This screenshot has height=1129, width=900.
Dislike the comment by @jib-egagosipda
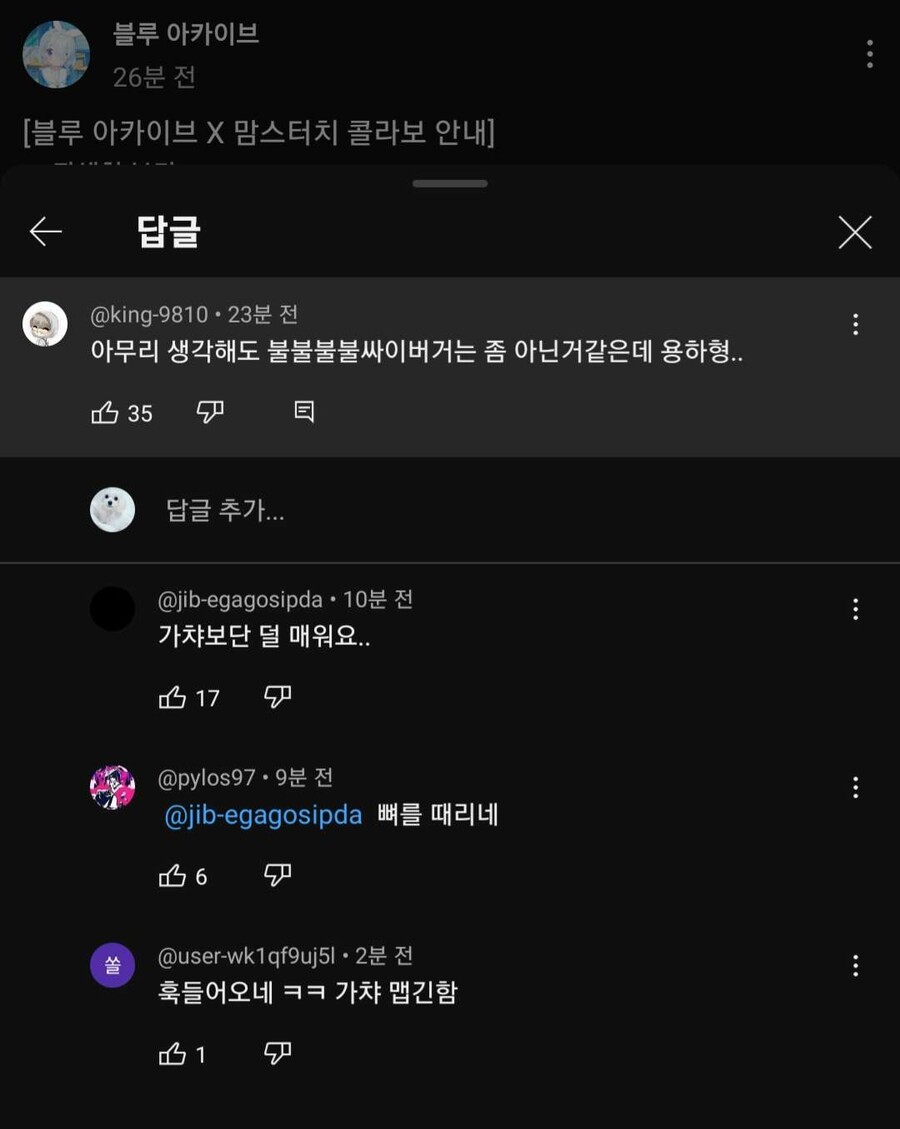click(x=277, y=698)
